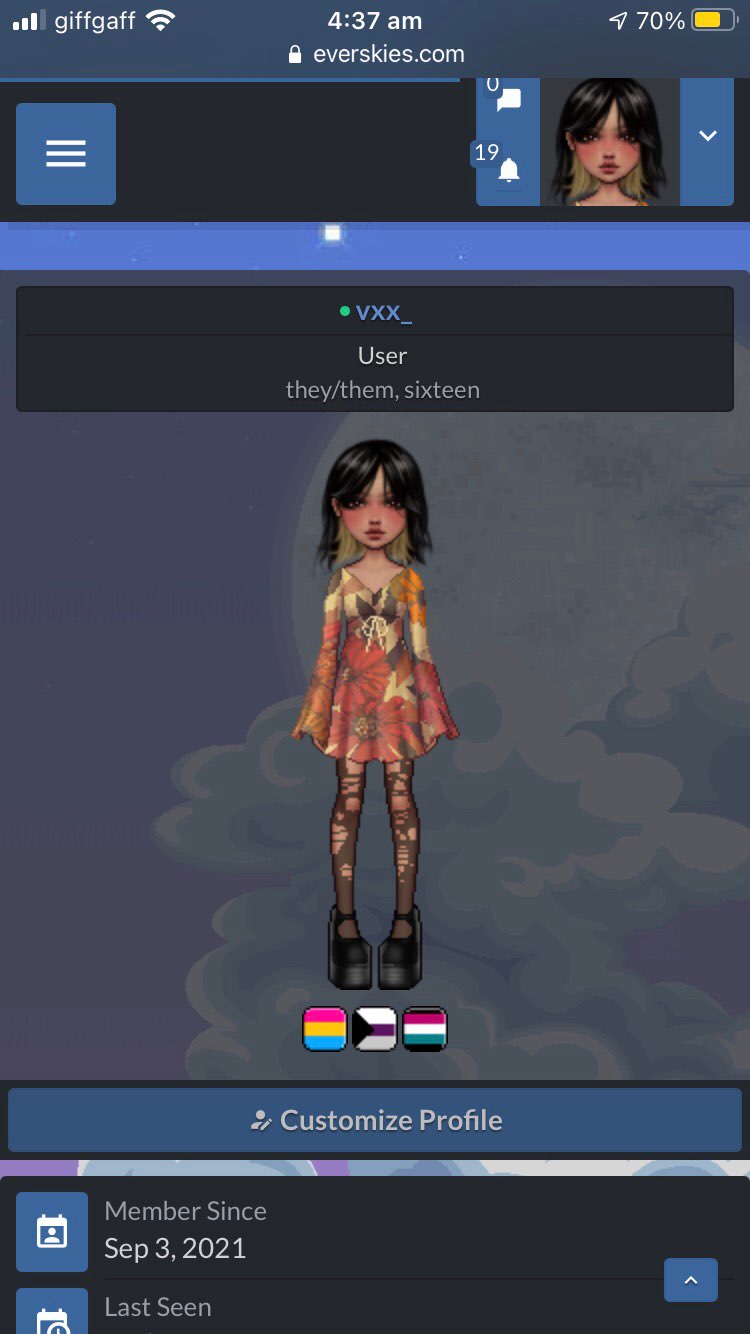Open the messages chat icon
The height and width of the screenshot is (1334, 750).
coord(508,100)
